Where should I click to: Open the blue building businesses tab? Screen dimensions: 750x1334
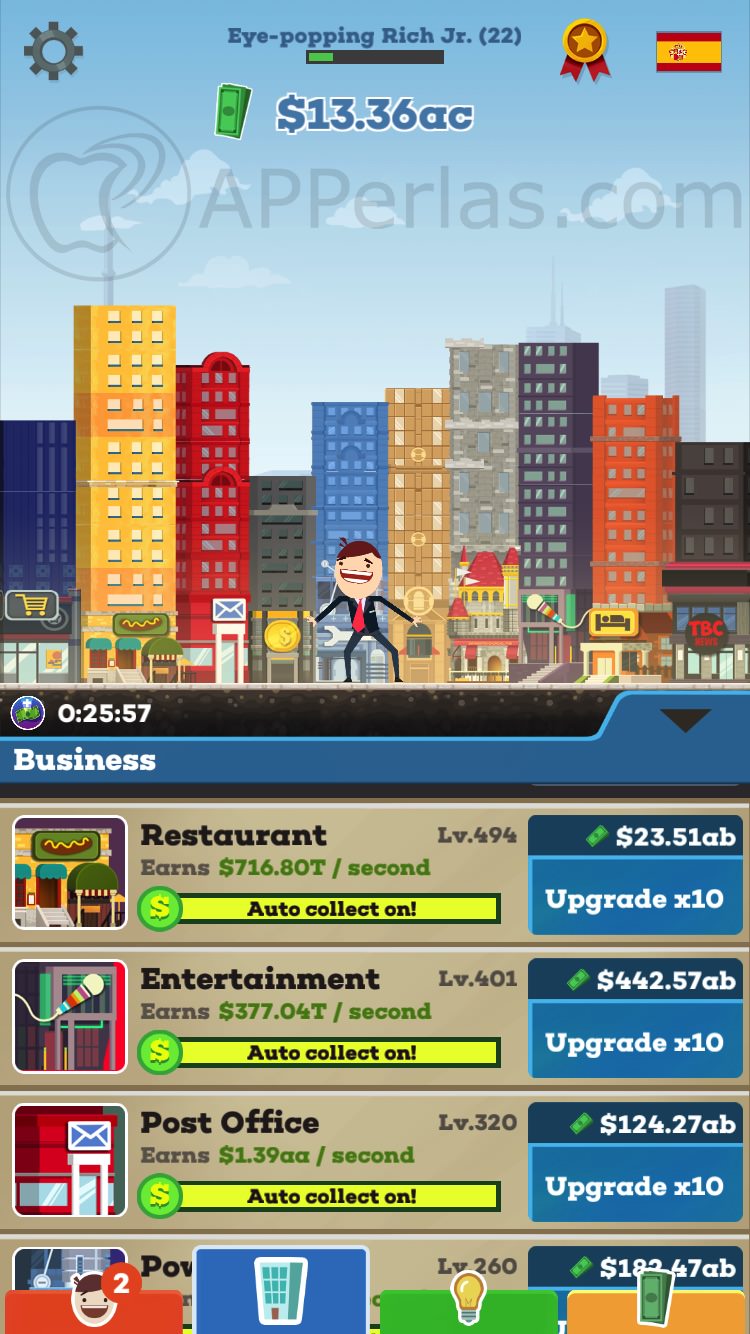[278, 1295]
